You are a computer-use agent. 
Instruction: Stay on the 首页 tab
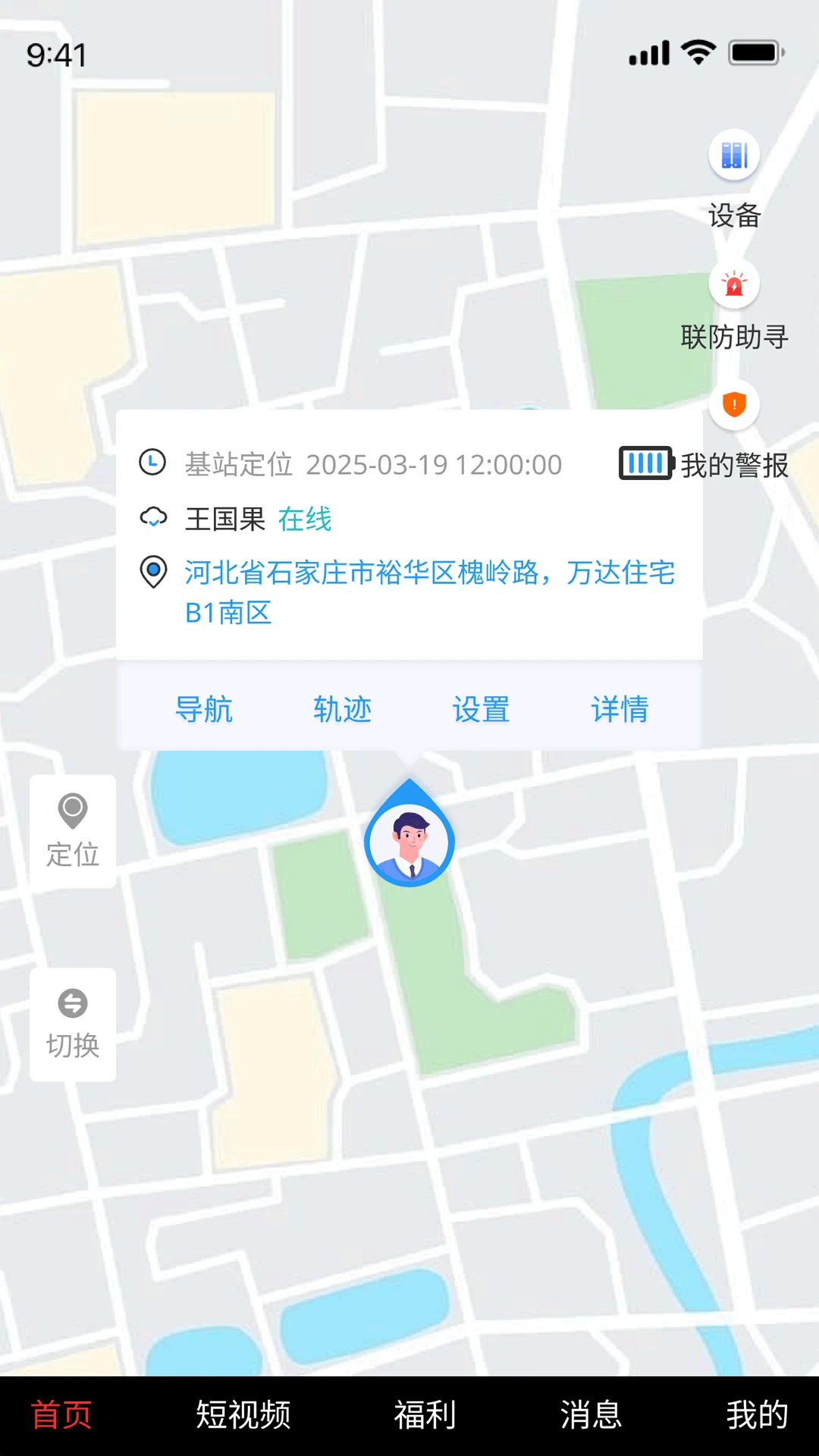[61, 1415]
